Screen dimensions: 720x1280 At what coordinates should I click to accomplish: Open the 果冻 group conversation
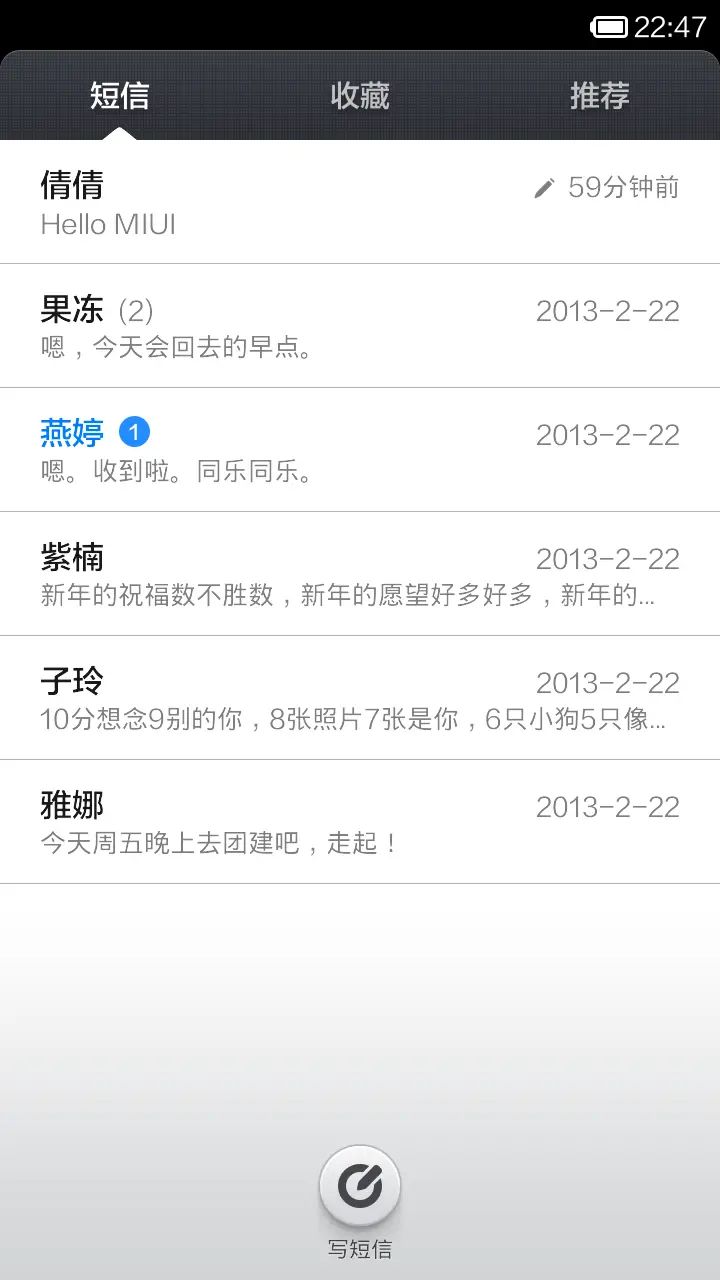[360, 325]
